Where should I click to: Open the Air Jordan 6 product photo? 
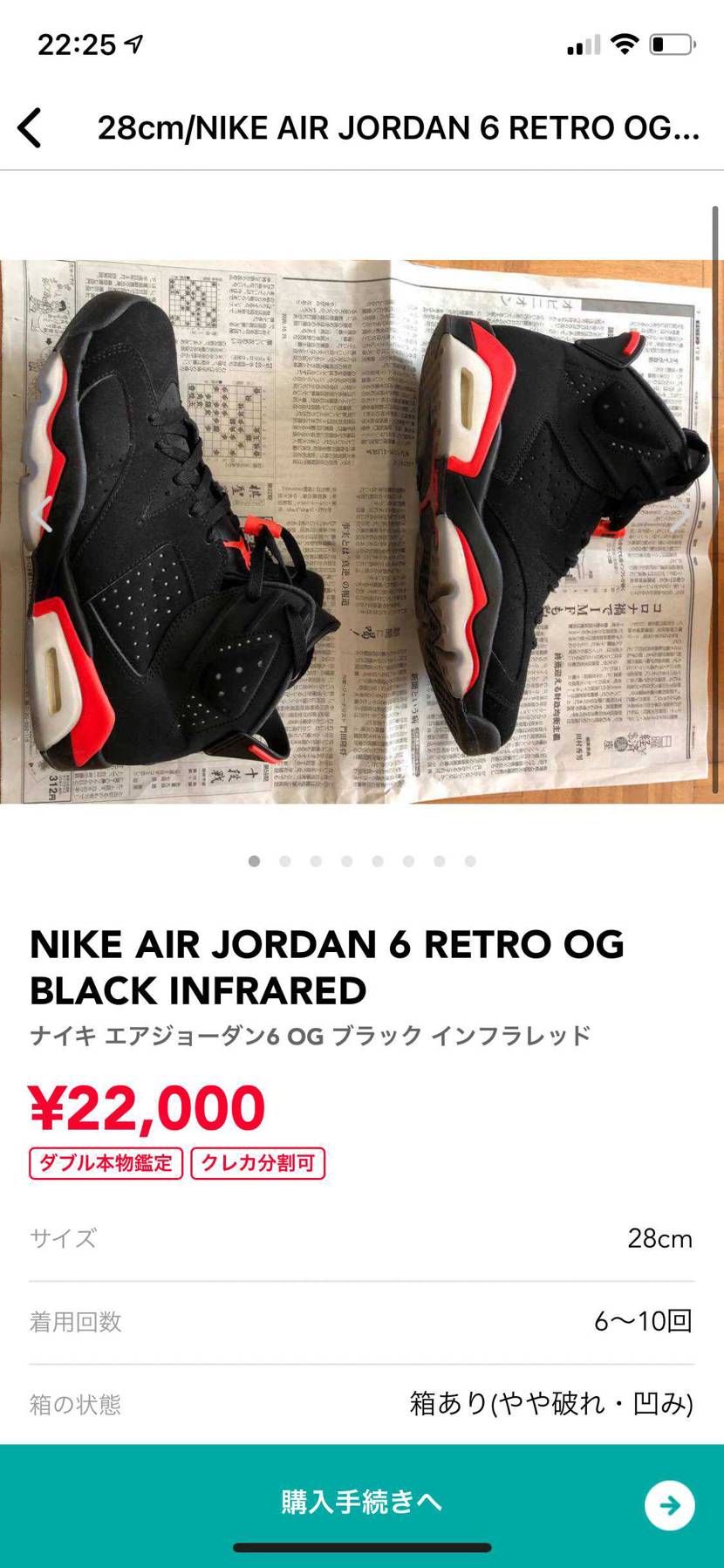click(x=362, y=531)
